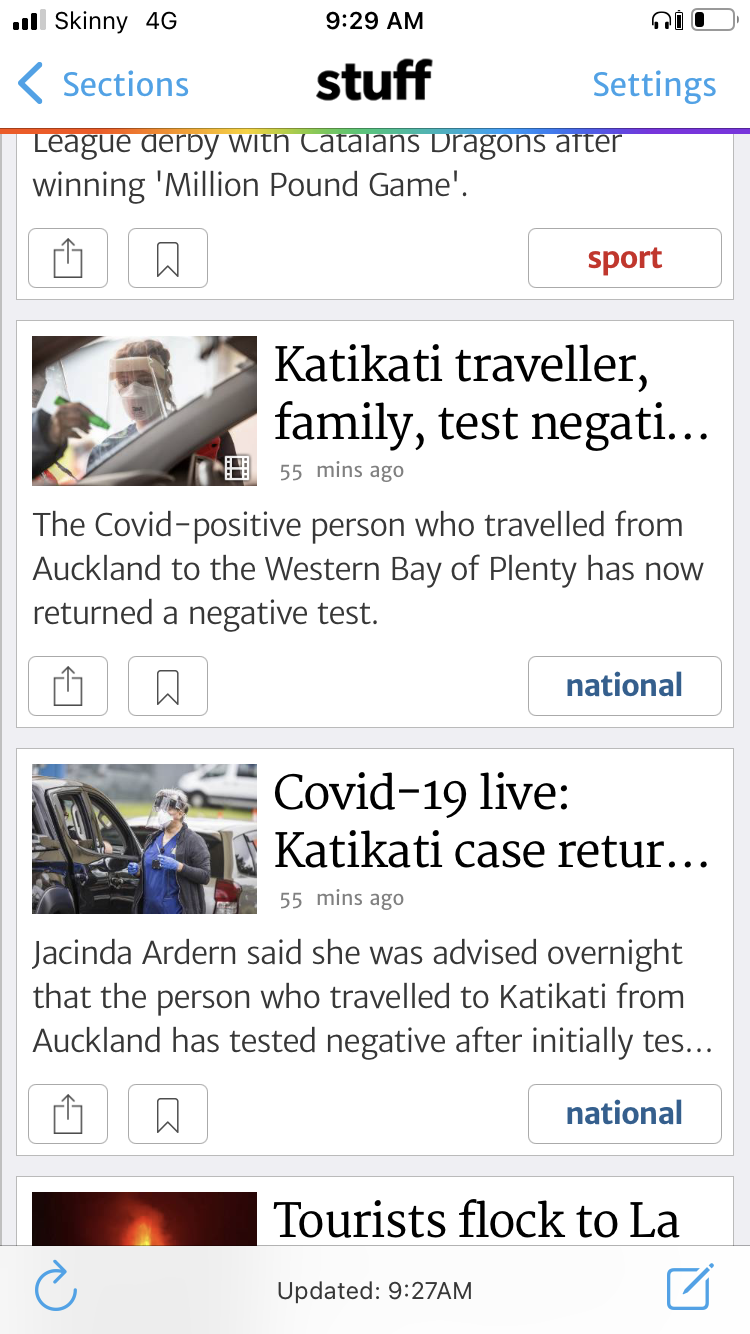The image size is (750, 1334).
Task: Open Katikati traveller, family test negative article
Action: pyautogui.click(x=490, y=393)
